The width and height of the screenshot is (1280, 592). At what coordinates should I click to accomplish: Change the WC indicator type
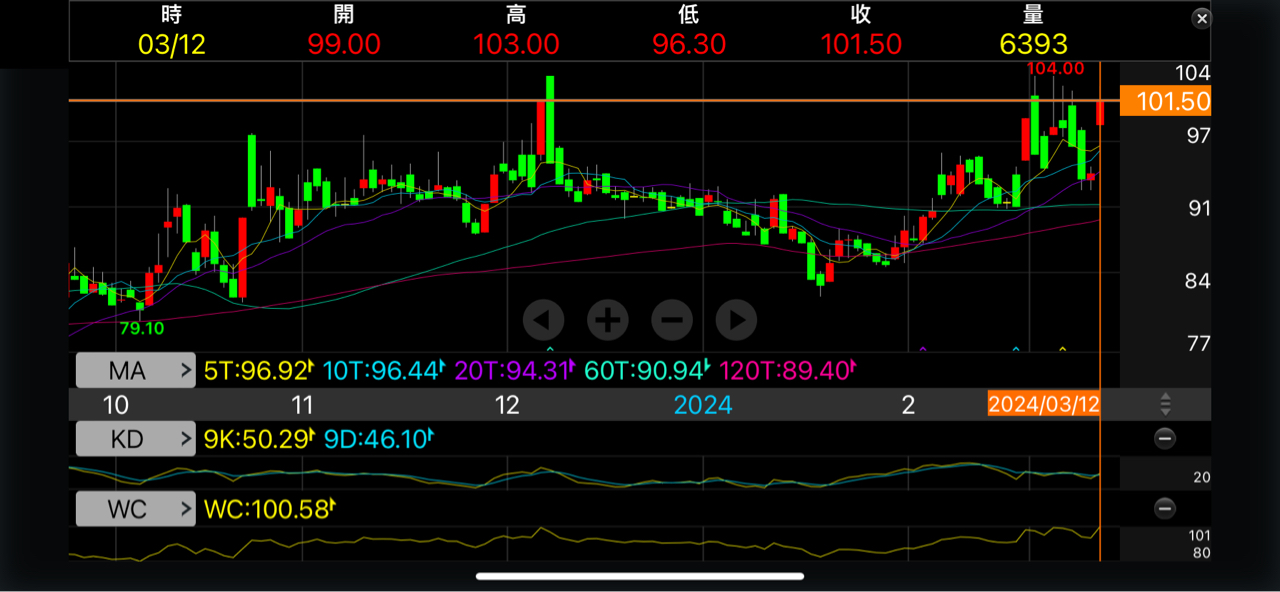pyautogui.click(x=136, y=509)
